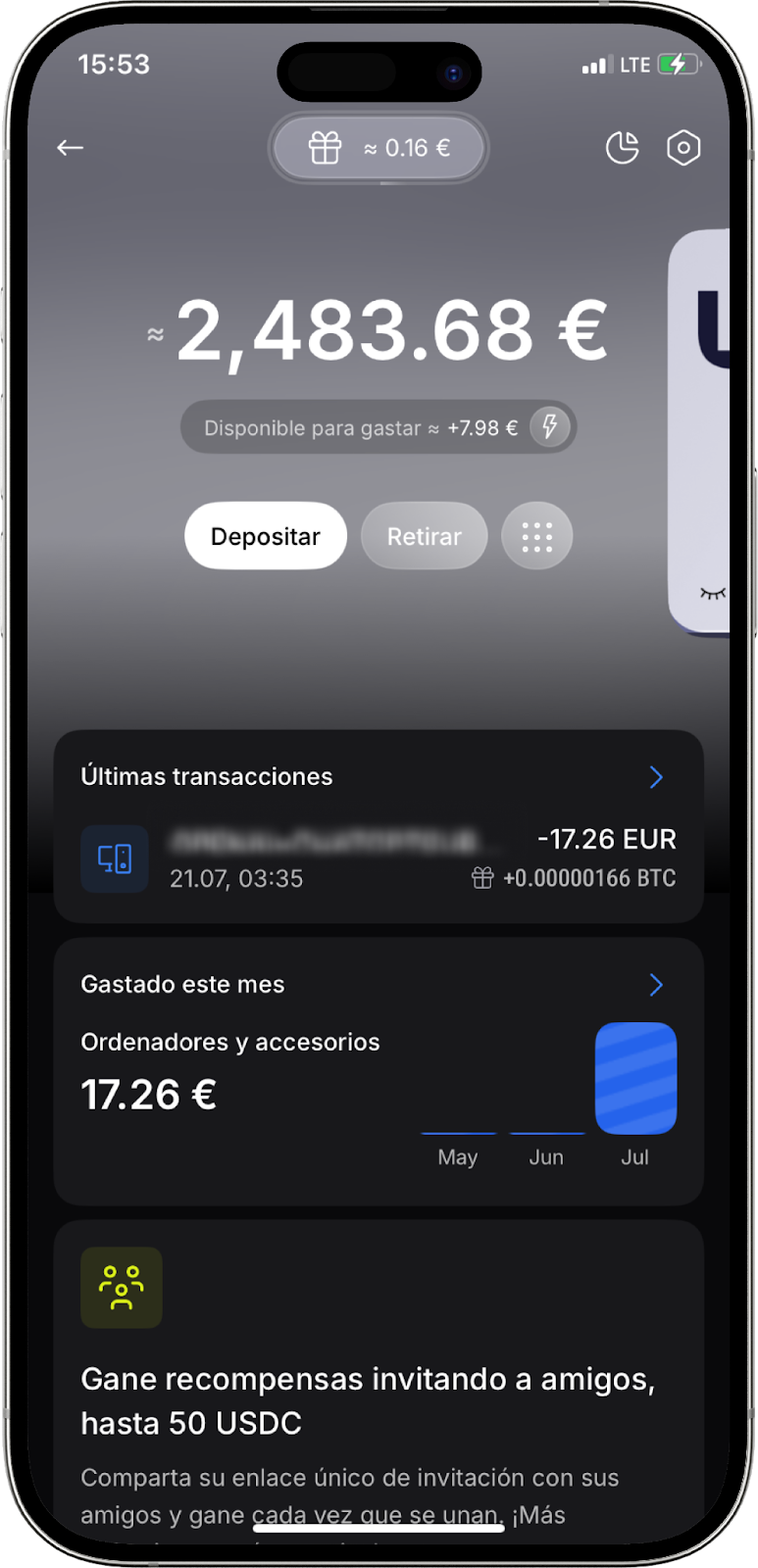Open settings hexagon icon
The height and width of the screenshot is (1568, 758).
pyautogui.click(x=683, y=148)
